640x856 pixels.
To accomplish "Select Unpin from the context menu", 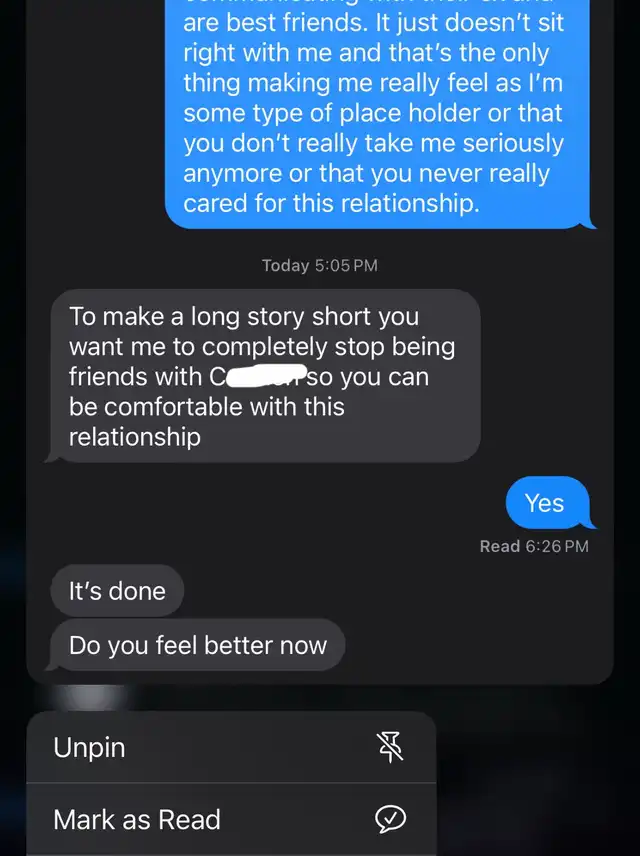I will point(231,747).
